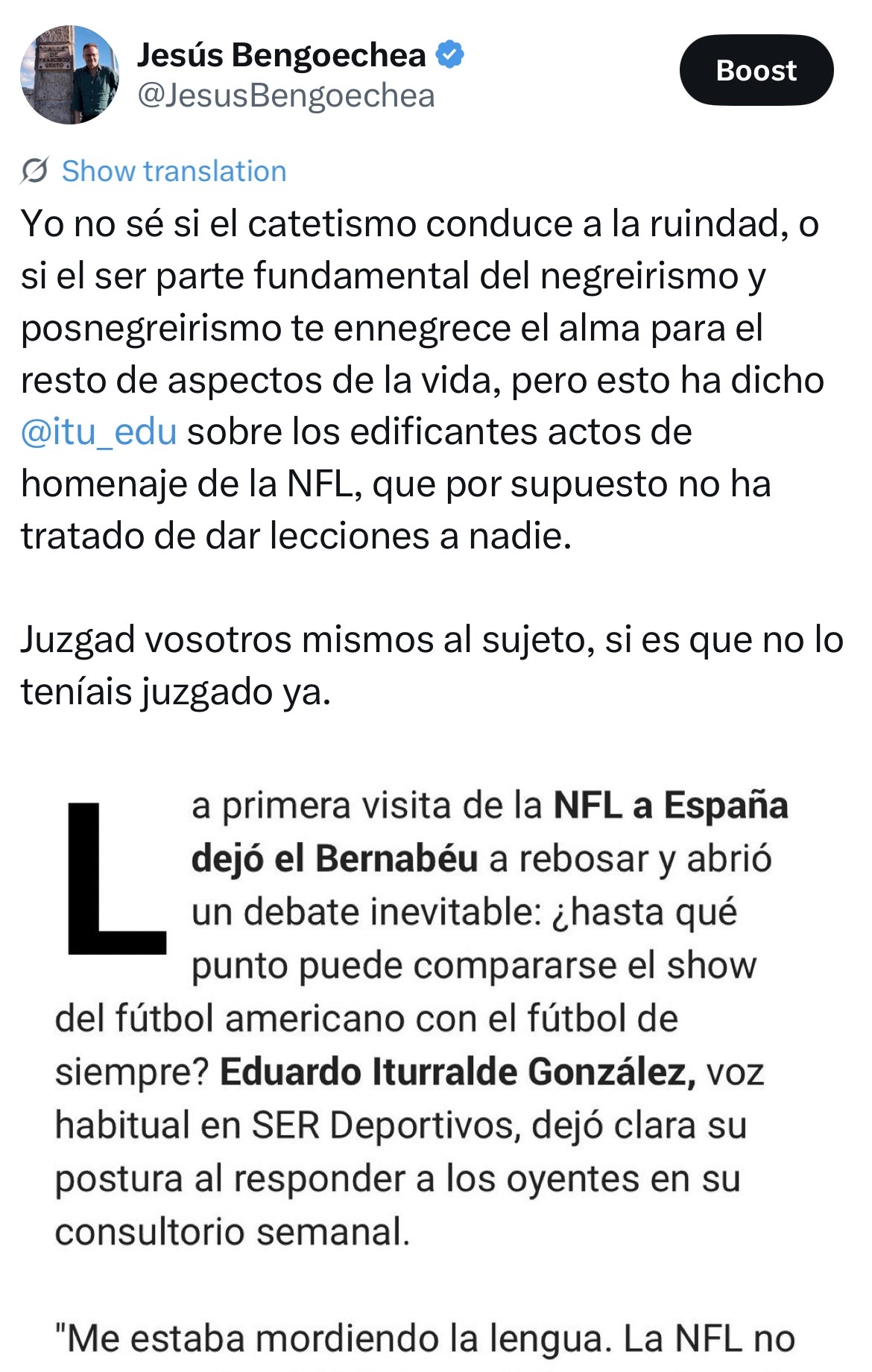The width and height of the screenshot is (872, 1372).
Task: Show translation of the post
Action: (173, 171)
